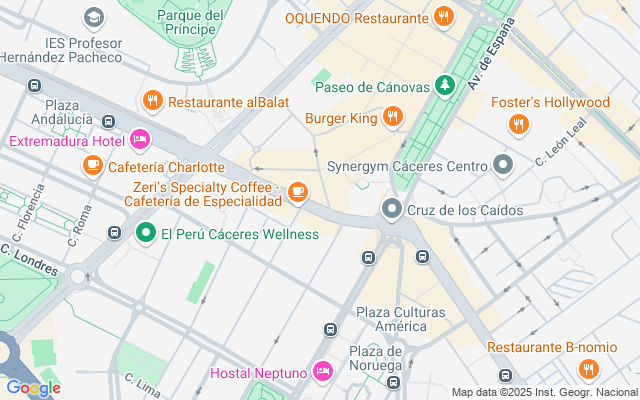This screenshot has height=400, width=640.
Task: Open the Zeri's Specialty Coffee marker
Action: 297,191
